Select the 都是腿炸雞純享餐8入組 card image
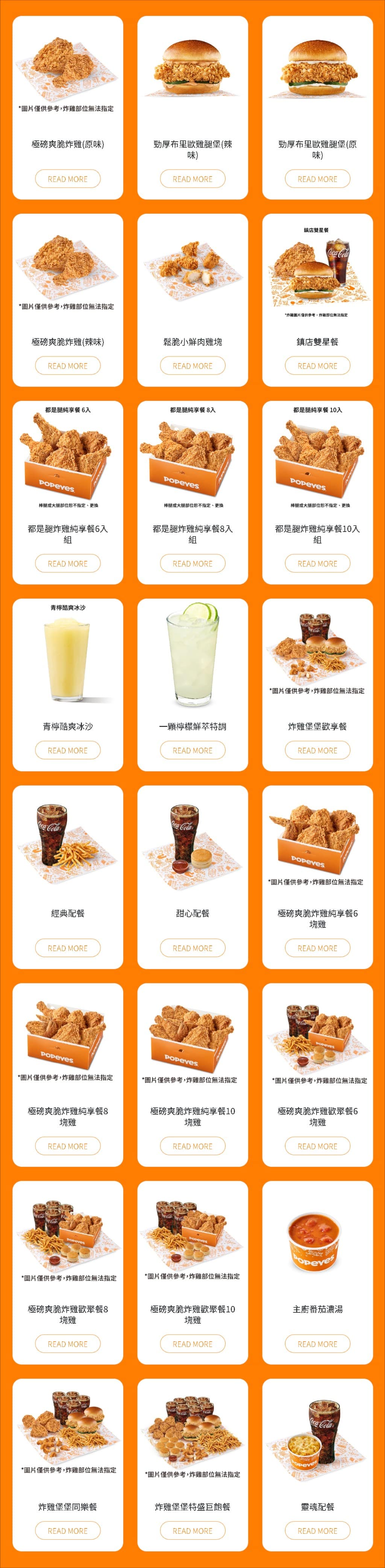Image resolution: width=385 pixels, height=1568 pixels. 192,456
